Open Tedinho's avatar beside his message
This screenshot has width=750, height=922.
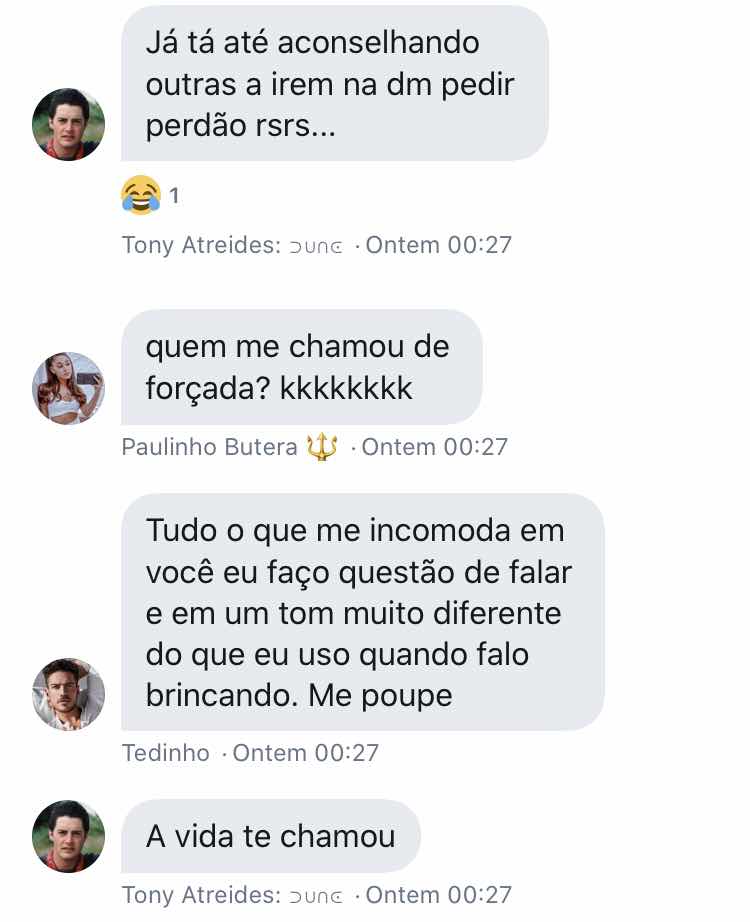click(x=68, y=694)
